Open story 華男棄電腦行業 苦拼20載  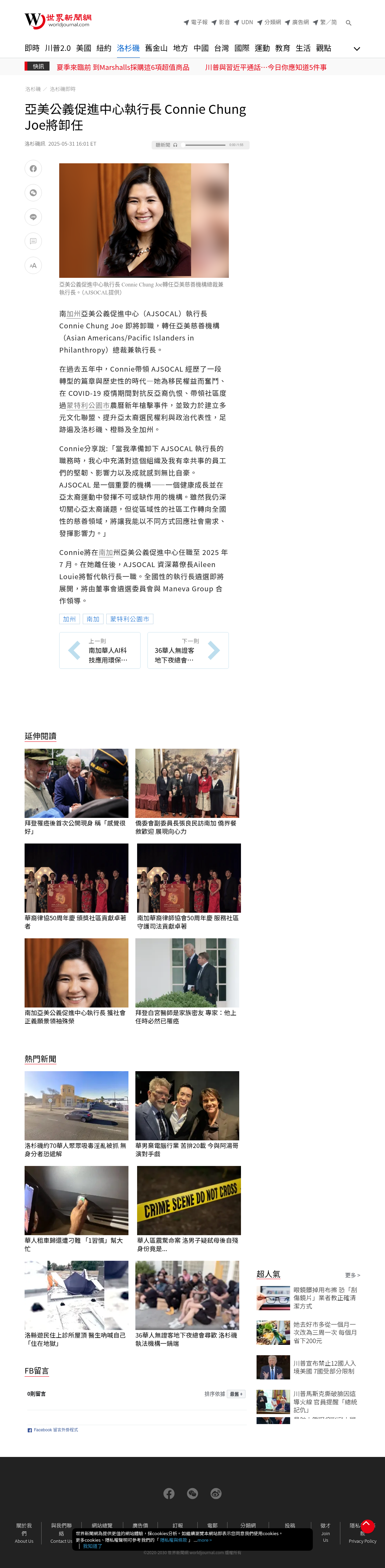pyautogui.click(x=187, y=1149)
